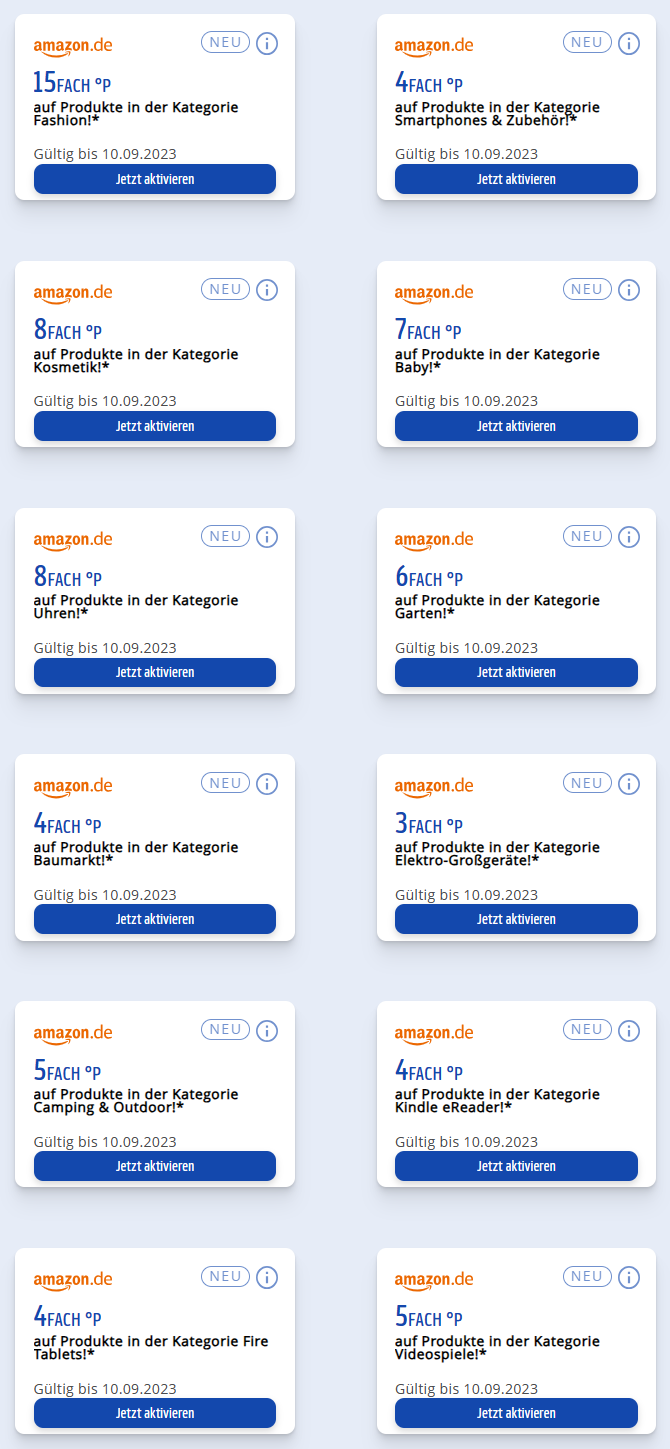Open info for Elektro-Großgeräte coupon
670x1449 pixels.
(x=628, y=784)
